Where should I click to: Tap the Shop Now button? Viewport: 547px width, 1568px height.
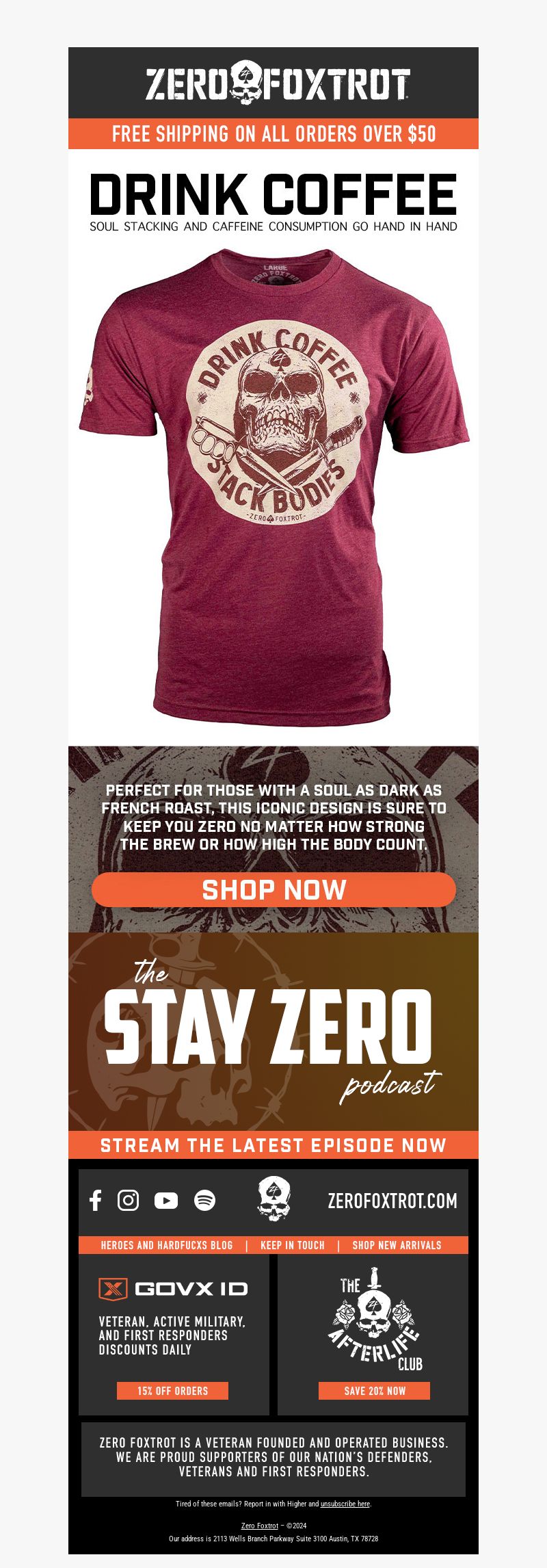[273, 889]
